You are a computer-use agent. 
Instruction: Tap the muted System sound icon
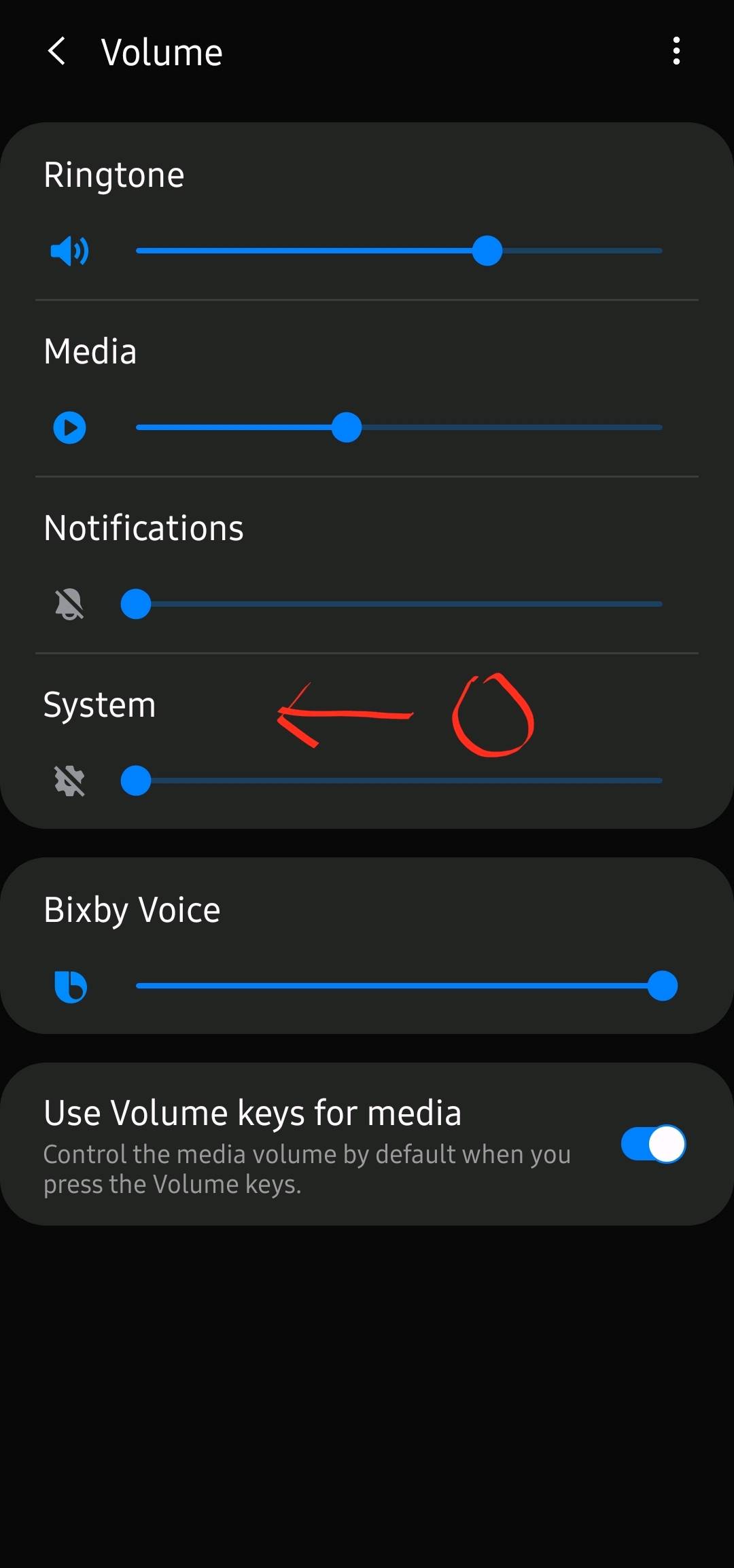(x=69, y=781)
